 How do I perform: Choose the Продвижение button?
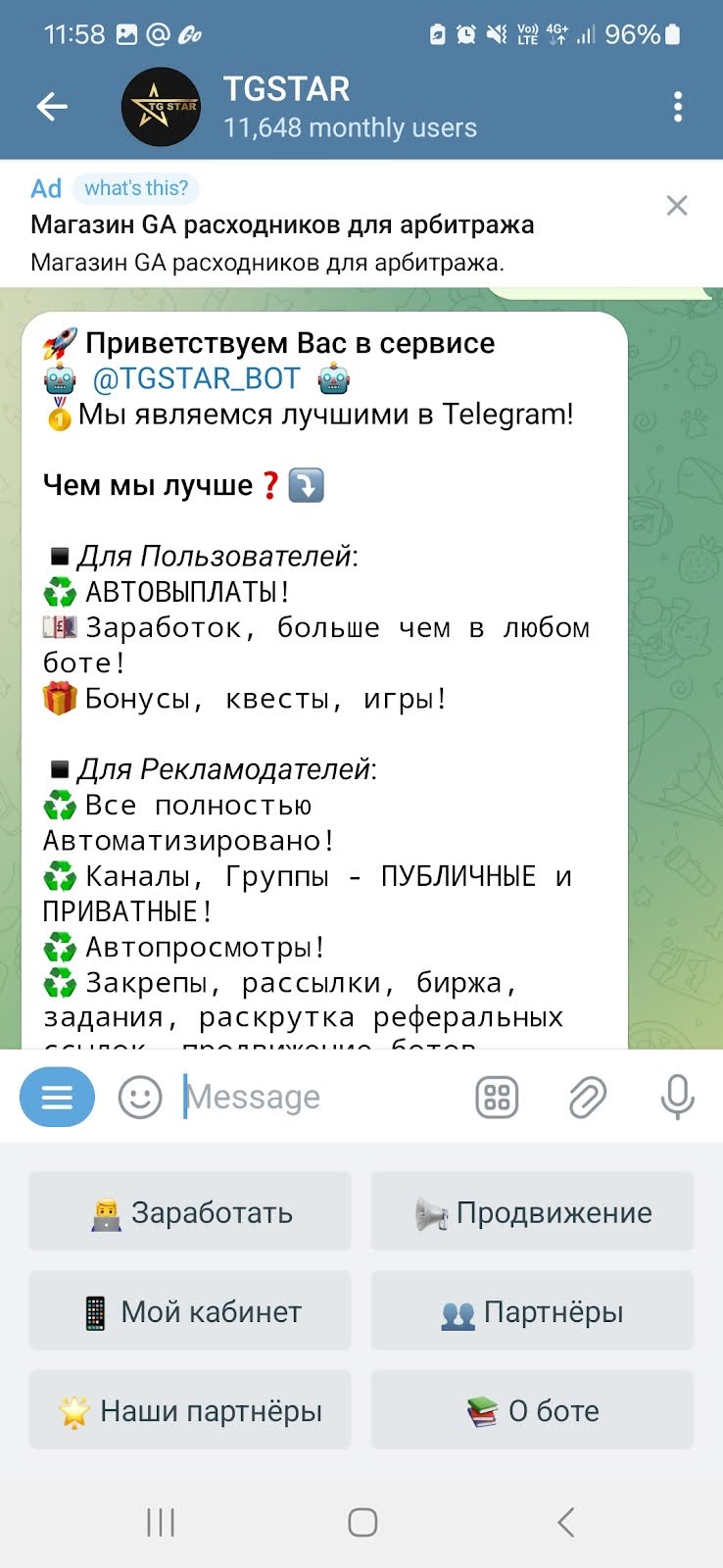[532, 1212]
